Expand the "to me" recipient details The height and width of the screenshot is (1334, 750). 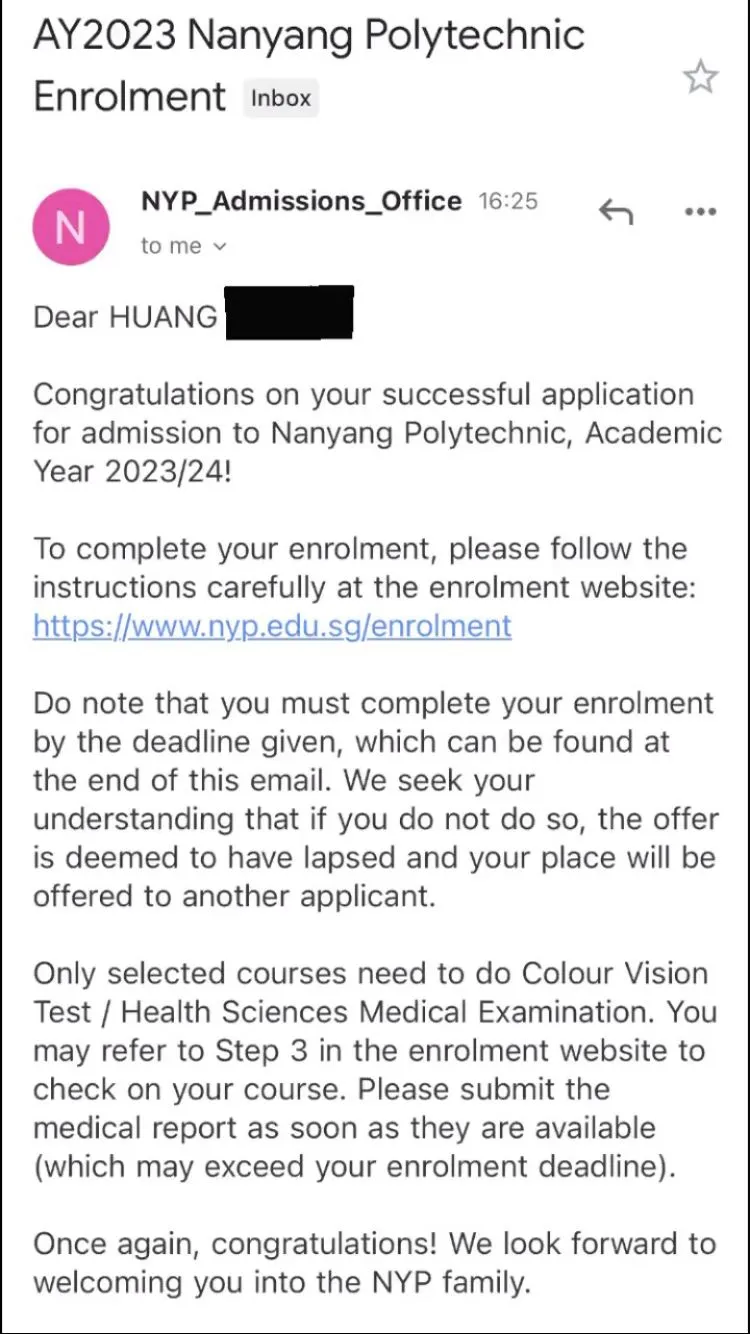[184, 246]
